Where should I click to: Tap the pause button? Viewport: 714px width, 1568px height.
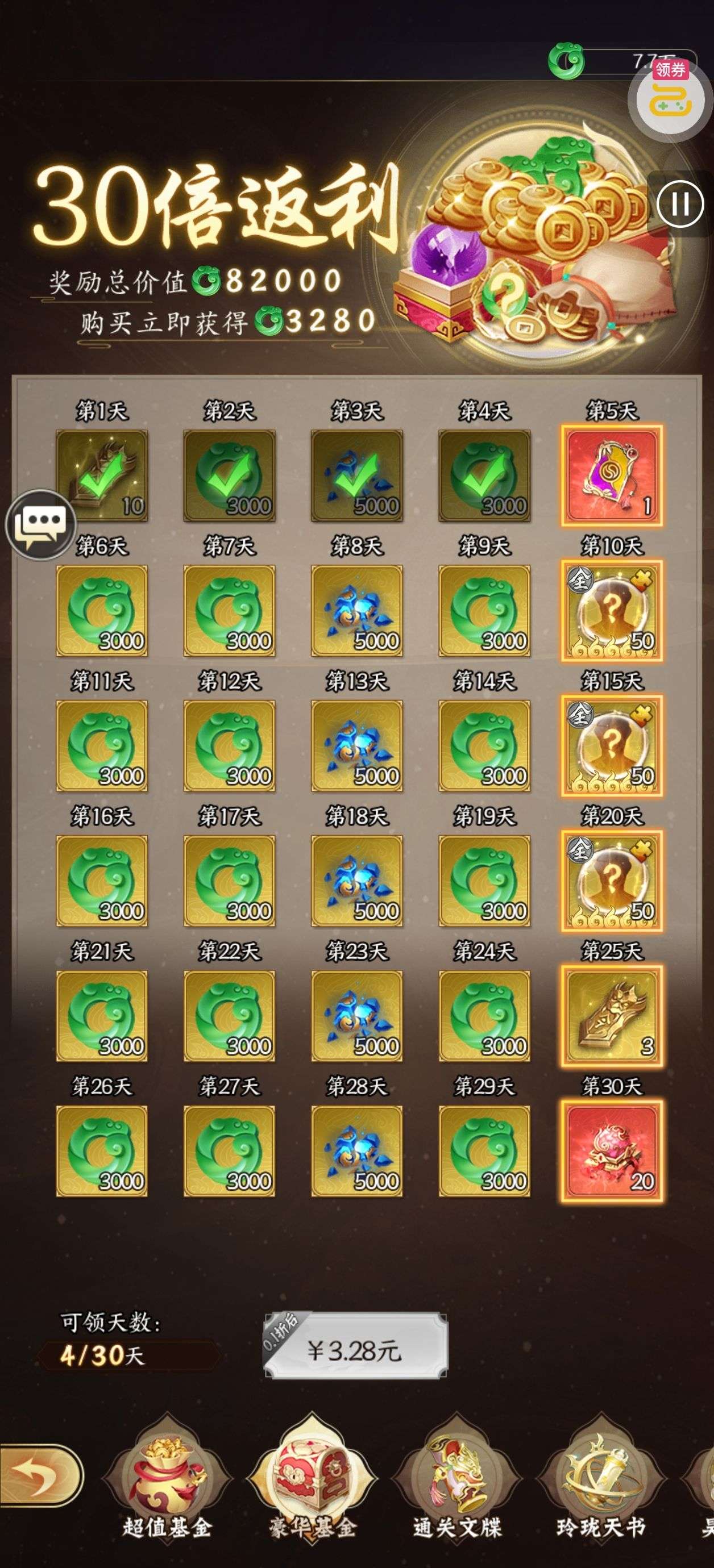(x=680, y=204)
